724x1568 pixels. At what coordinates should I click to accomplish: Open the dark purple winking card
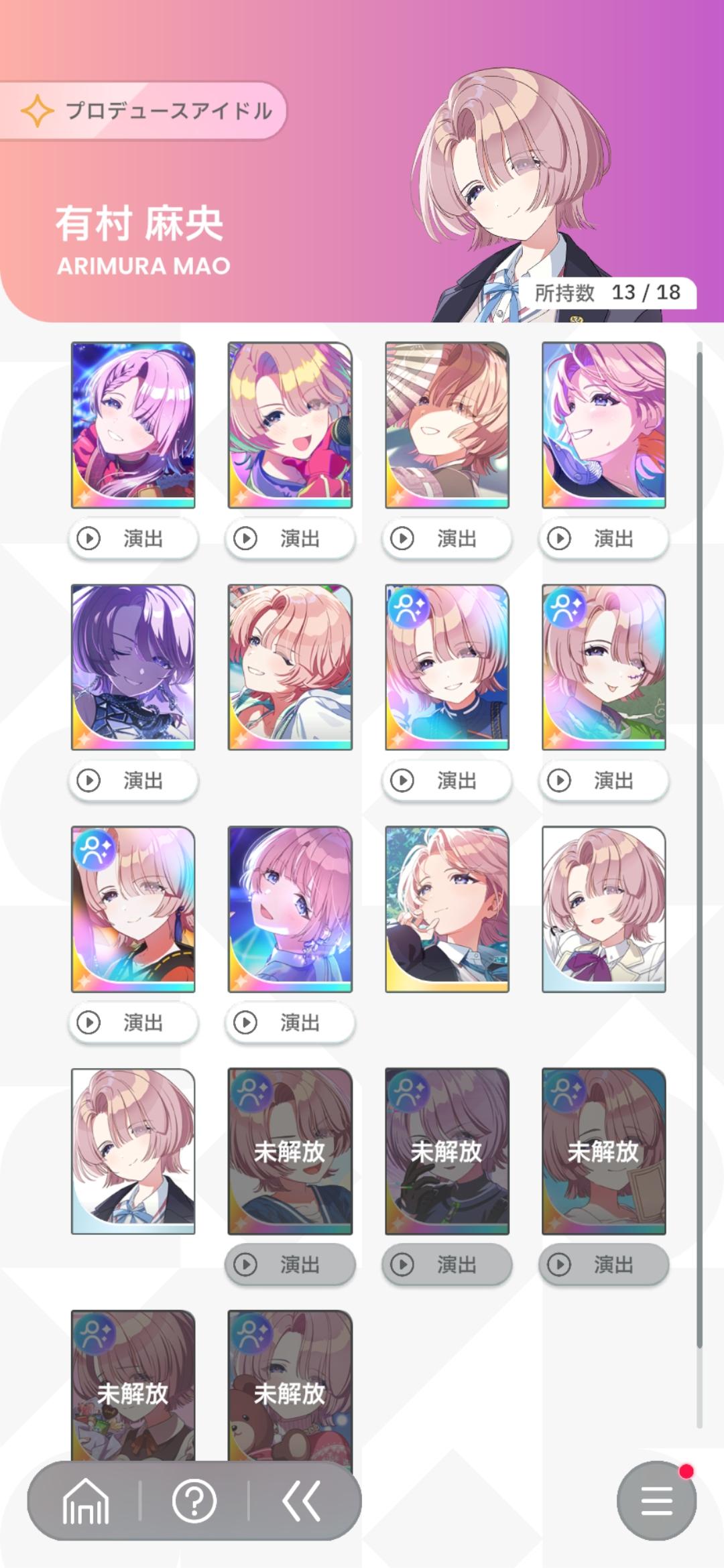[133, 667]
